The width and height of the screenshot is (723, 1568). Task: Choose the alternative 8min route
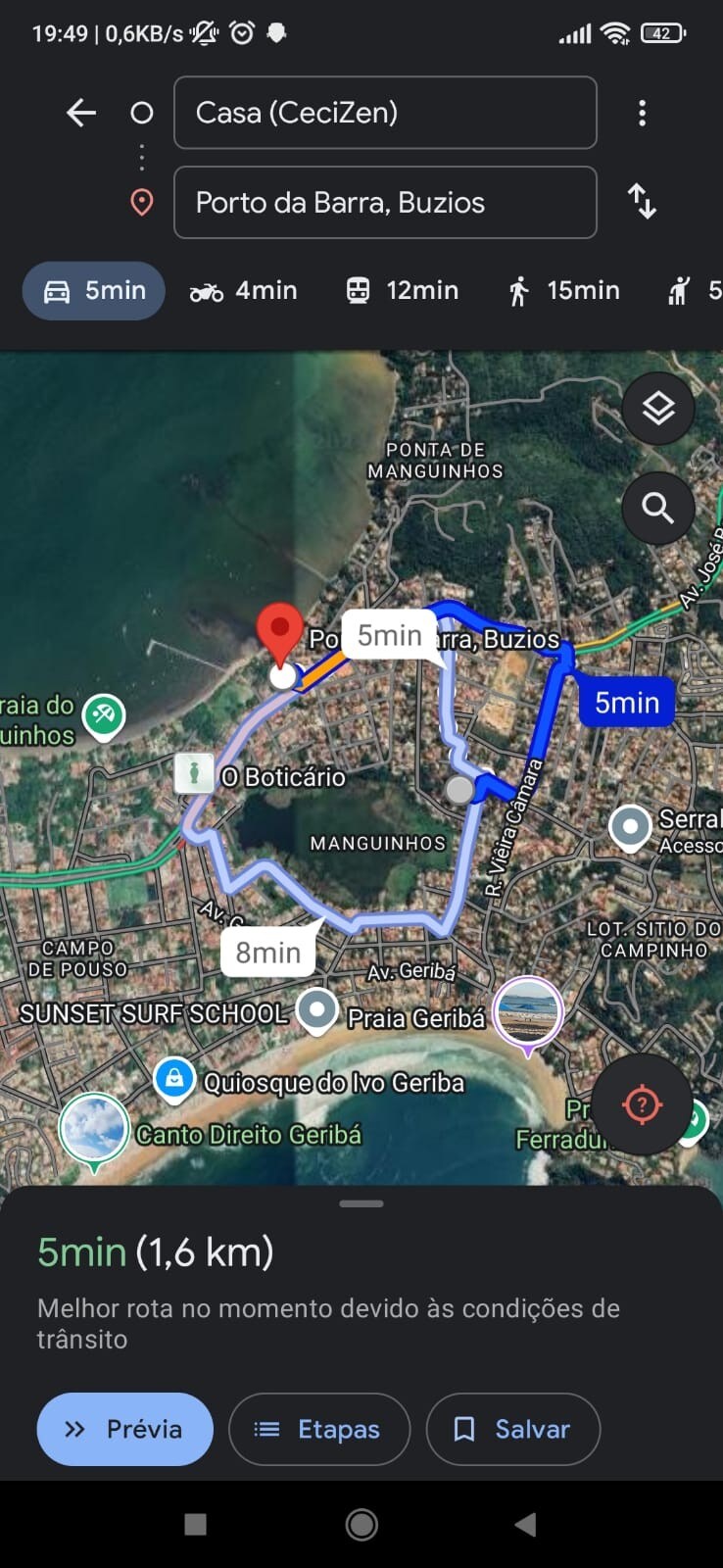268,953
